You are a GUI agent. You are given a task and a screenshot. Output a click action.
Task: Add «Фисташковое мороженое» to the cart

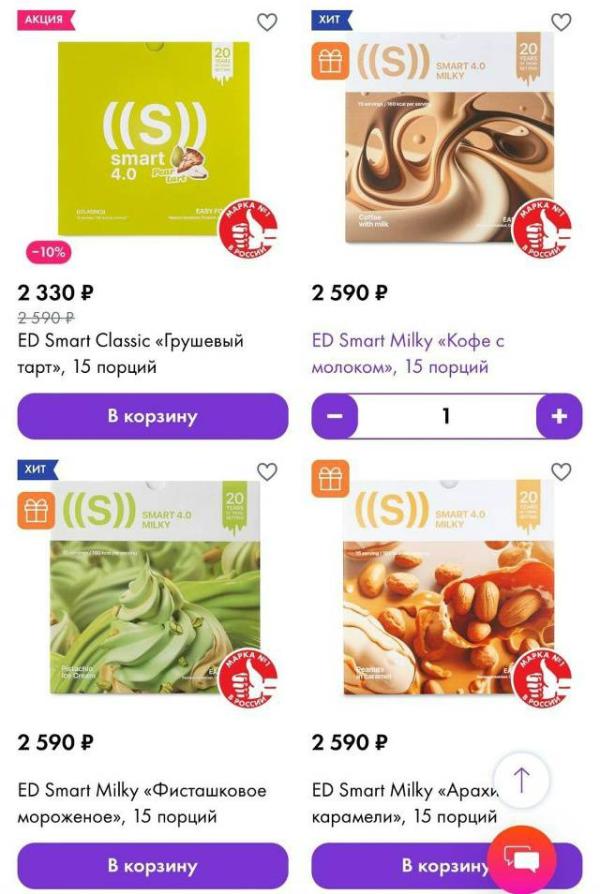point(152,865)
